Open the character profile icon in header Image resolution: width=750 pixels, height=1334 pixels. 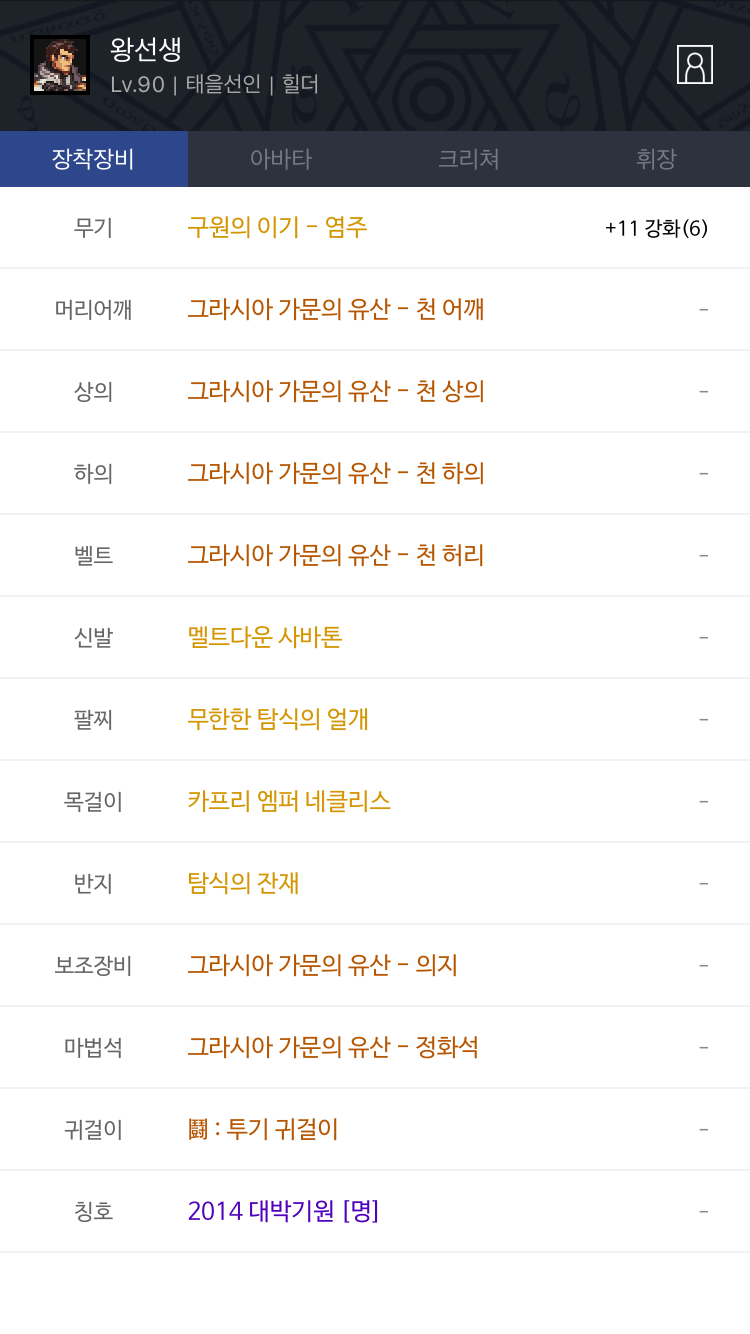[694, 65]
